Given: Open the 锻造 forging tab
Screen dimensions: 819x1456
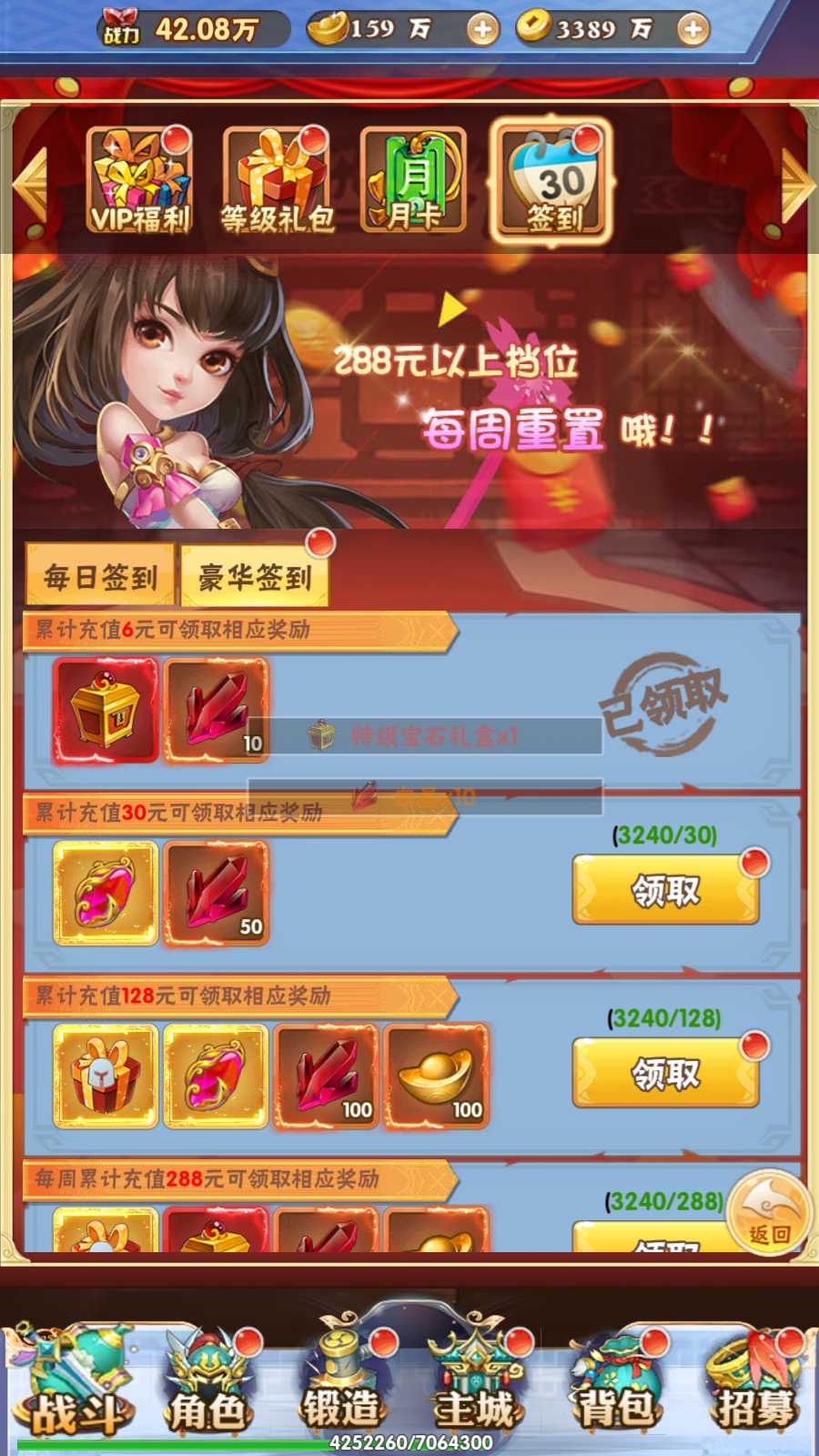Looking at the screenshot, I should click(x=342, y=1383).
